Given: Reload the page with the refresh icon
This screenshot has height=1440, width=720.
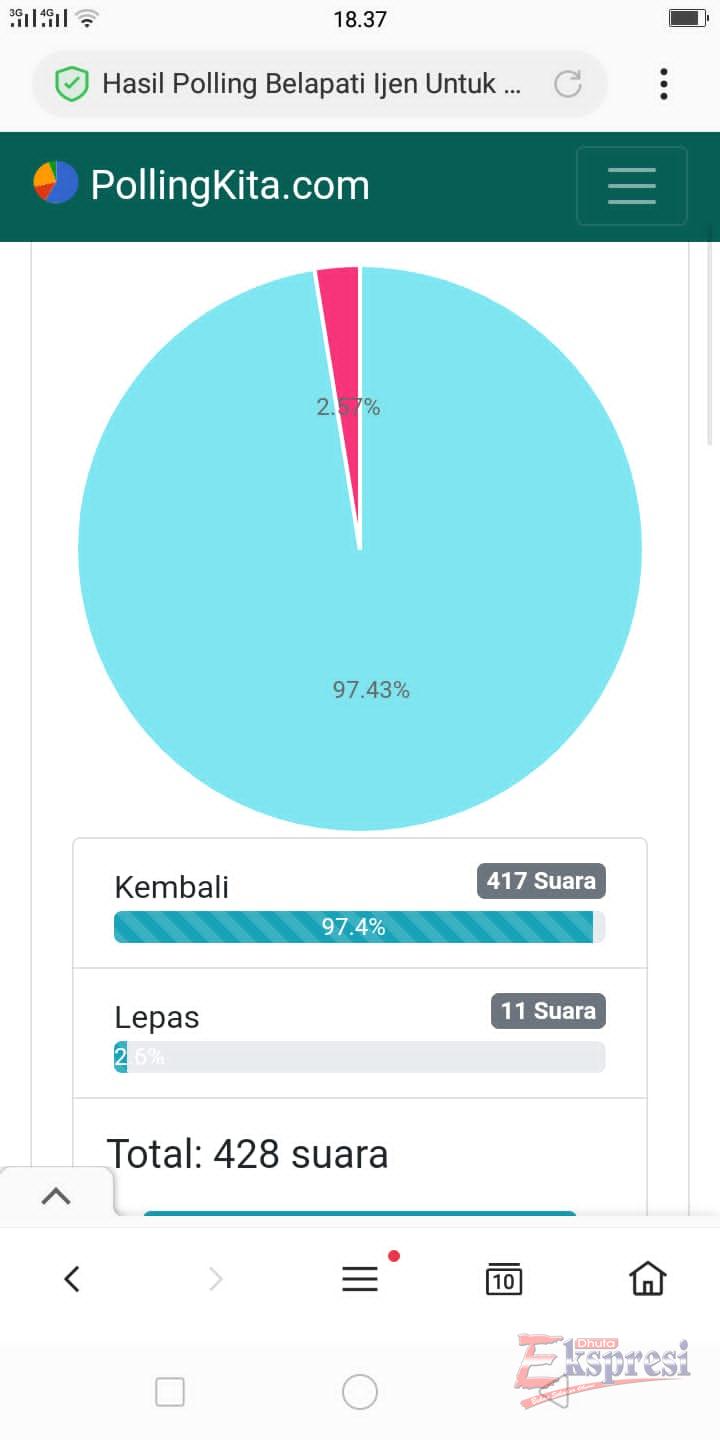Looking at the screenshot, I should [568, 84].
